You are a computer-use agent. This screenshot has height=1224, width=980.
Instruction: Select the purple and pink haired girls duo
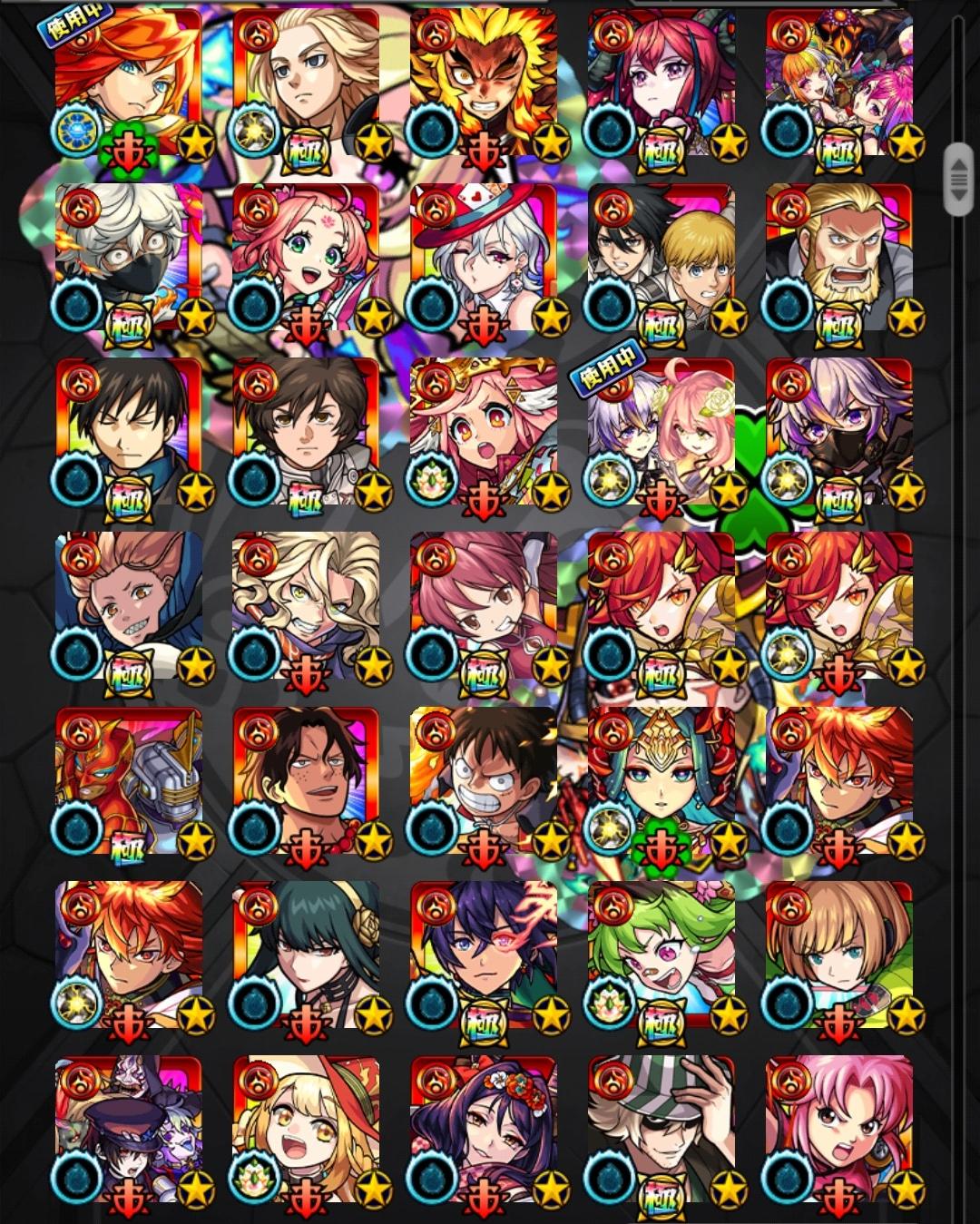click(x=661, y=431)
